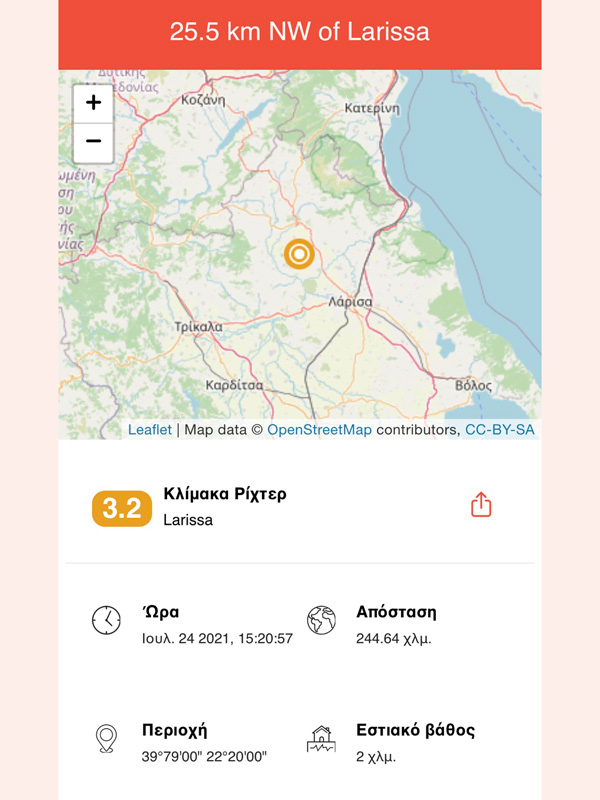Image resolution: width=600 pixels, height=800 pixels.
Task: Tap the epicenter marker on the map
Action: pyautogui.click(x=299, y=254)
